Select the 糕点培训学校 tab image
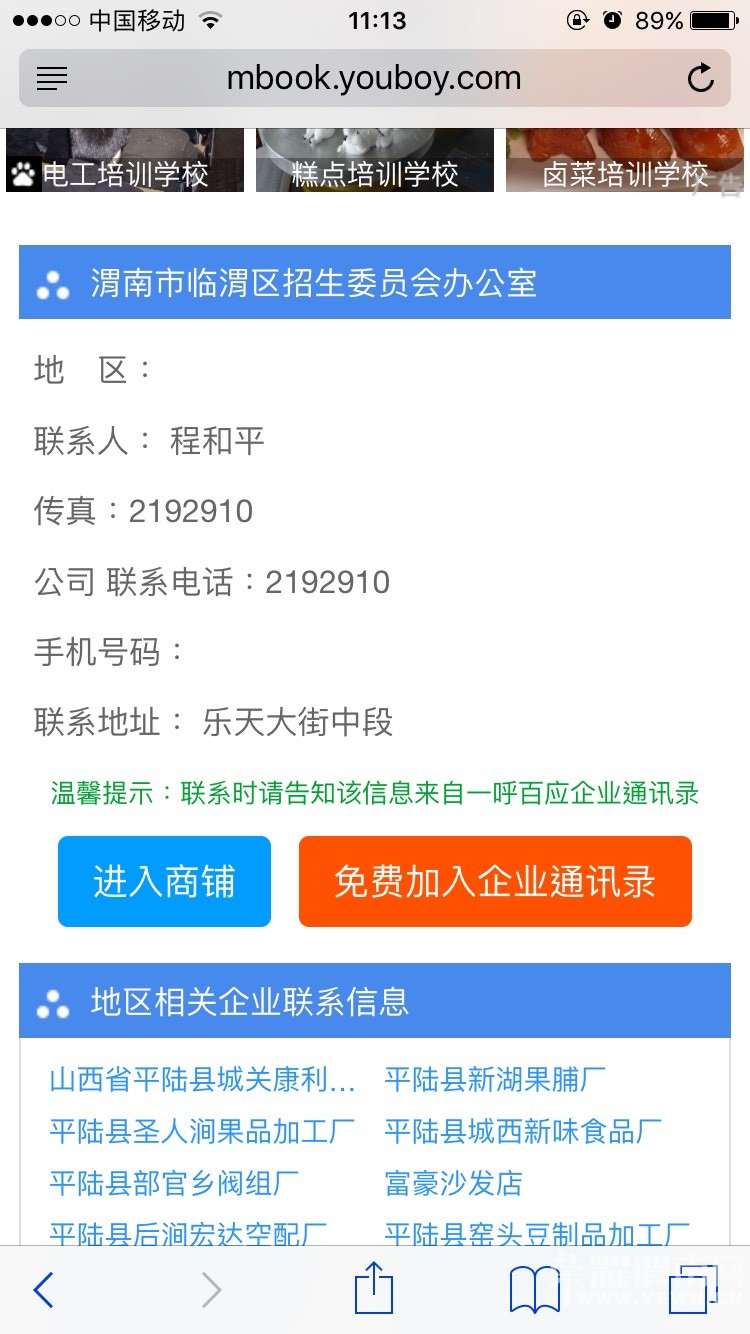 [x=374, y=160]
